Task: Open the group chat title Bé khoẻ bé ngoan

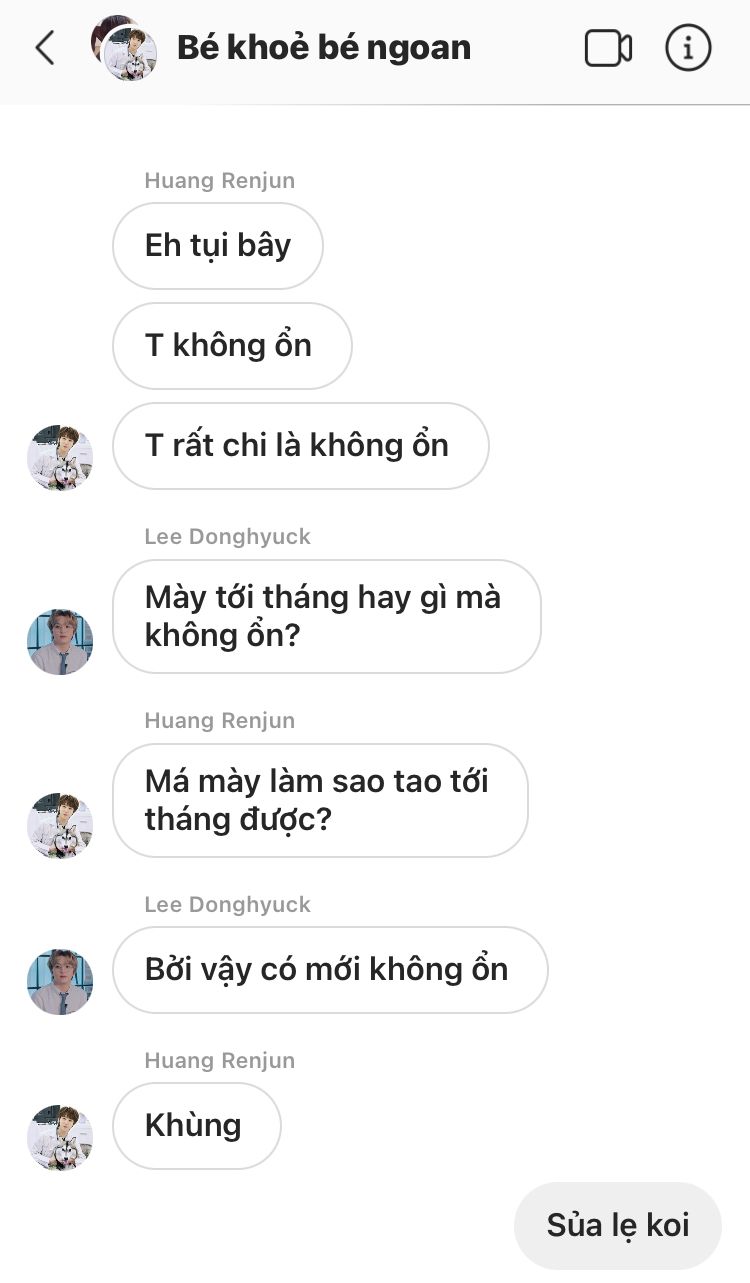Action: [323, 48]
